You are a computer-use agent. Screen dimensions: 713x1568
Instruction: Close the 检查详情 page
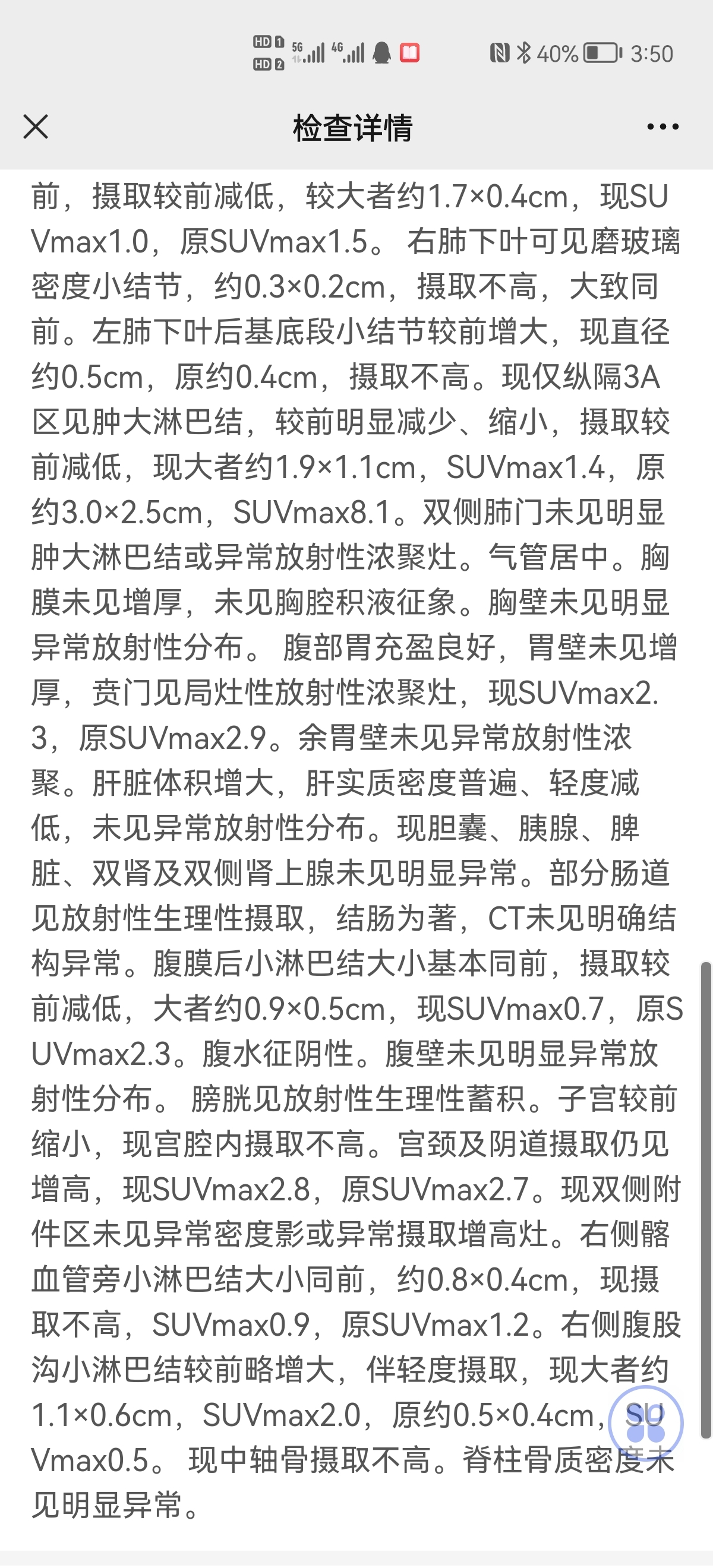coord(35,127)
